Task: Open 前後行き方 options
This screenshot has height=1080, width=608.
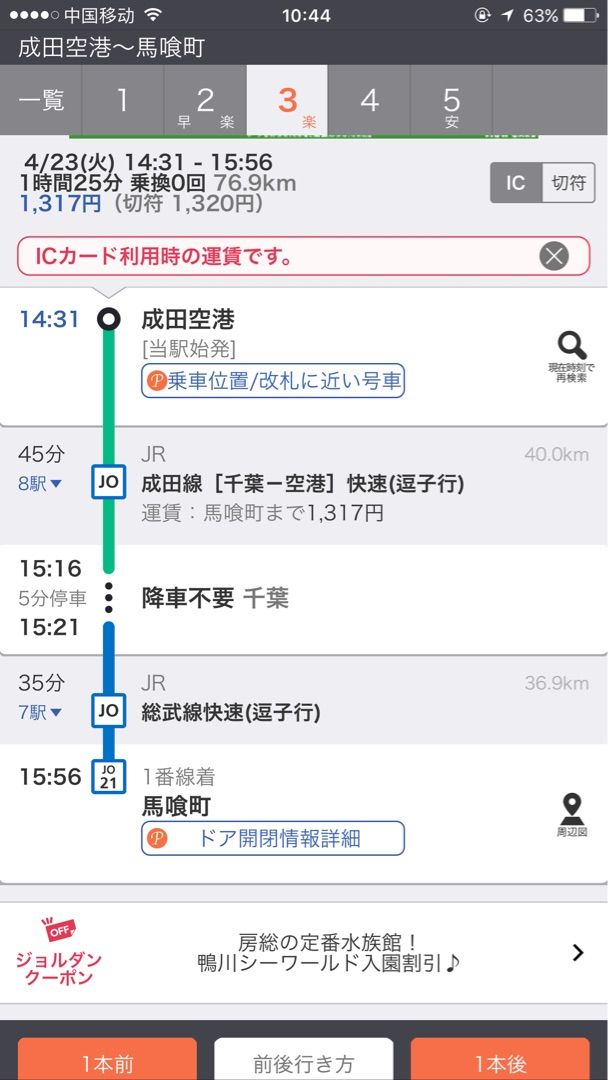Action: pyautogui.click(x=303, y=1062)
